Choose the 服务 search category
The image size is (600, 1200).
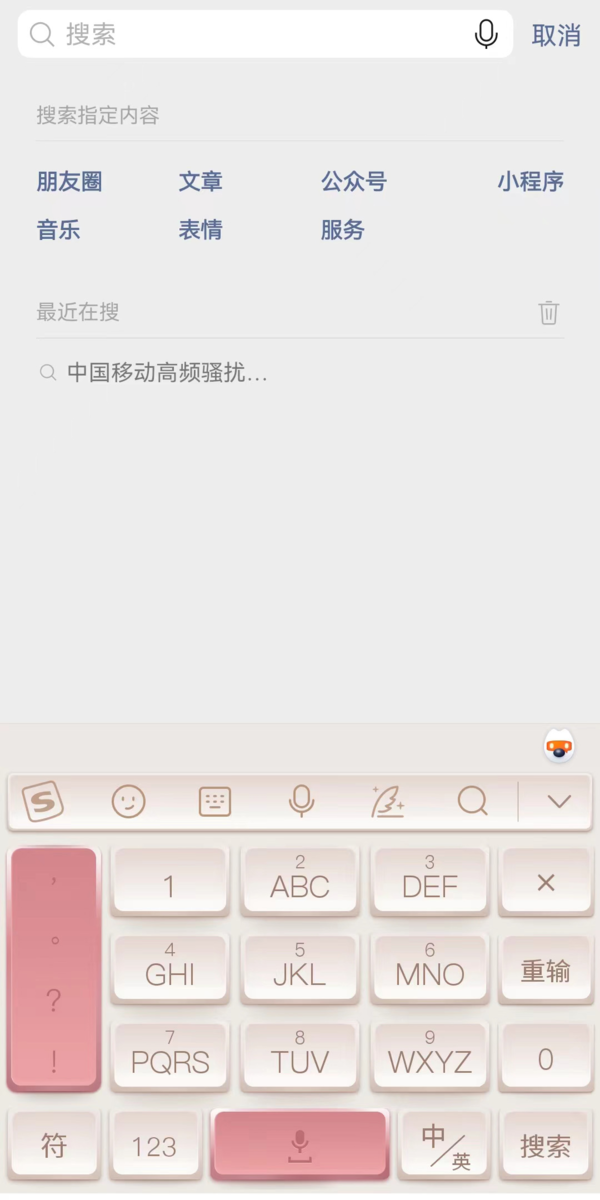(342, 229)
